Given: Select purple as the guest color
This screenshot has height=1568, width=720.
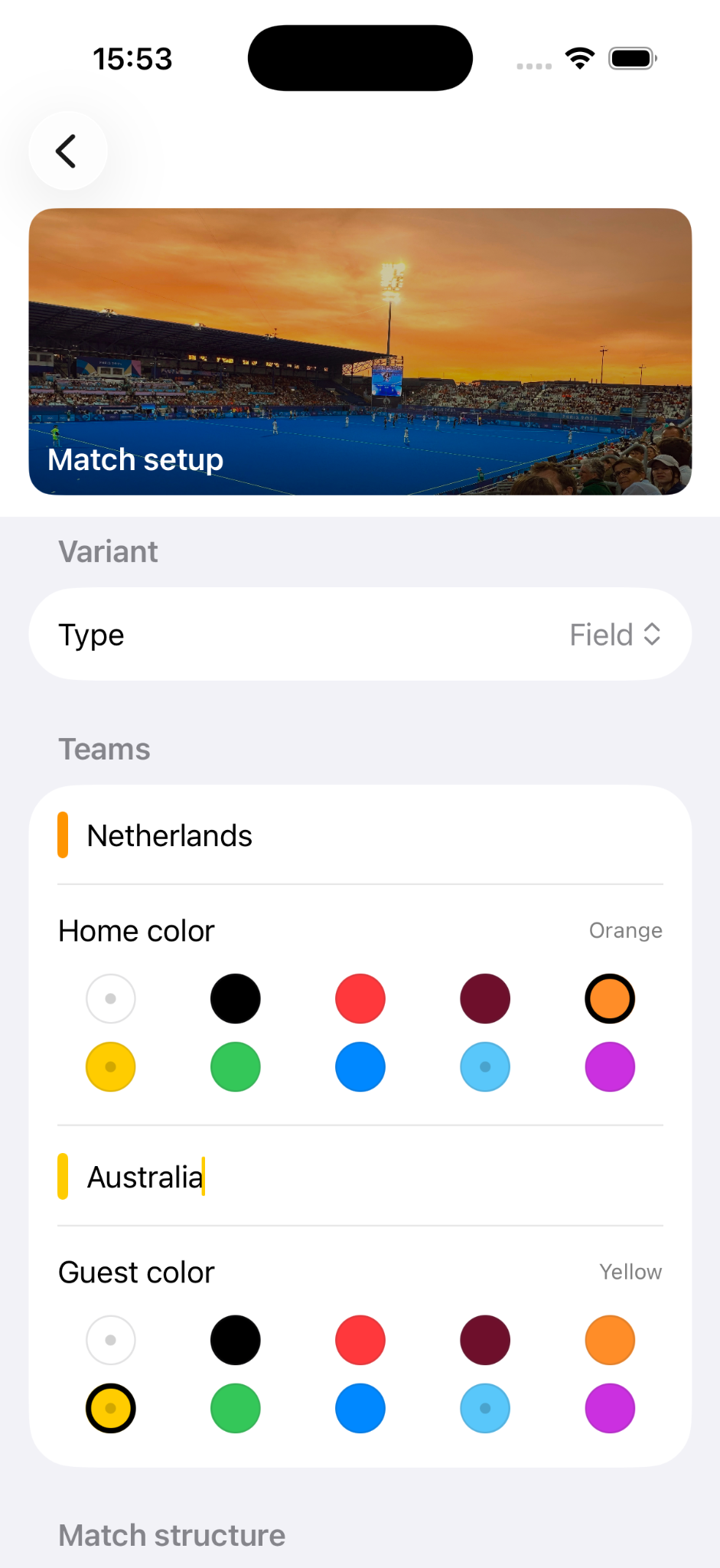Looking at the screenshot, I should tap(609, 1408).
